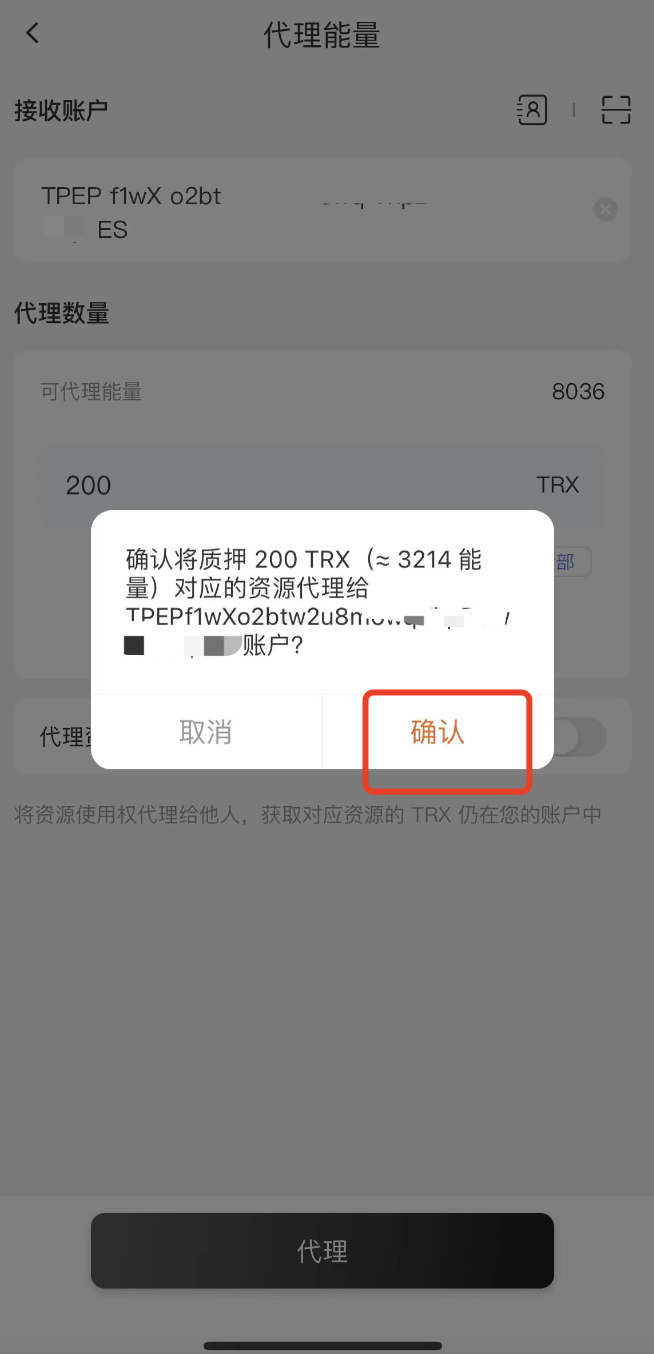Screen dimensions: 654x1354
Task: Toggle the 代理 lock switch
Action: tap(579, 737)
